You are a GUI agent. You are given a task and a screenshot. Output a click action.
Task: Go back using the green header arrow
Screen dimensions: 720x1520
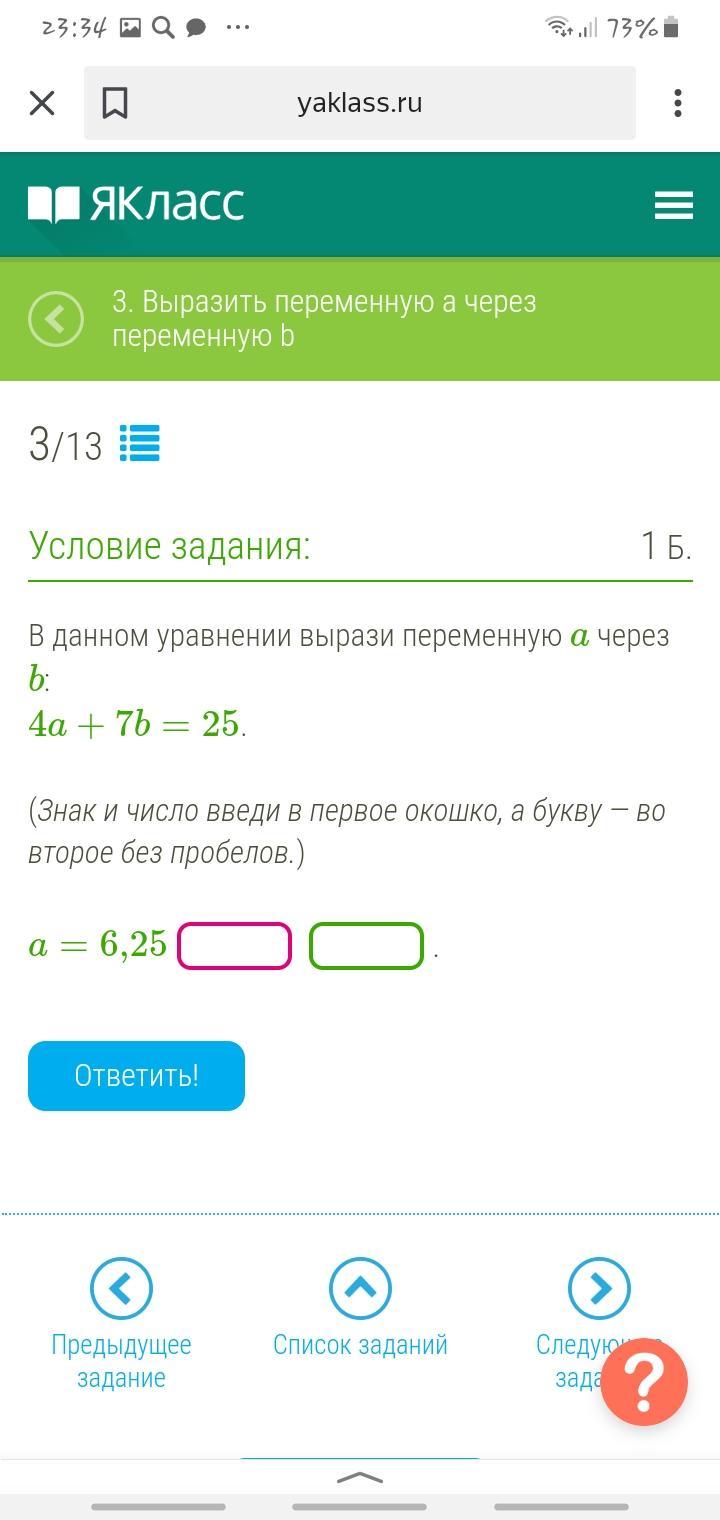[x=56, y=319]
